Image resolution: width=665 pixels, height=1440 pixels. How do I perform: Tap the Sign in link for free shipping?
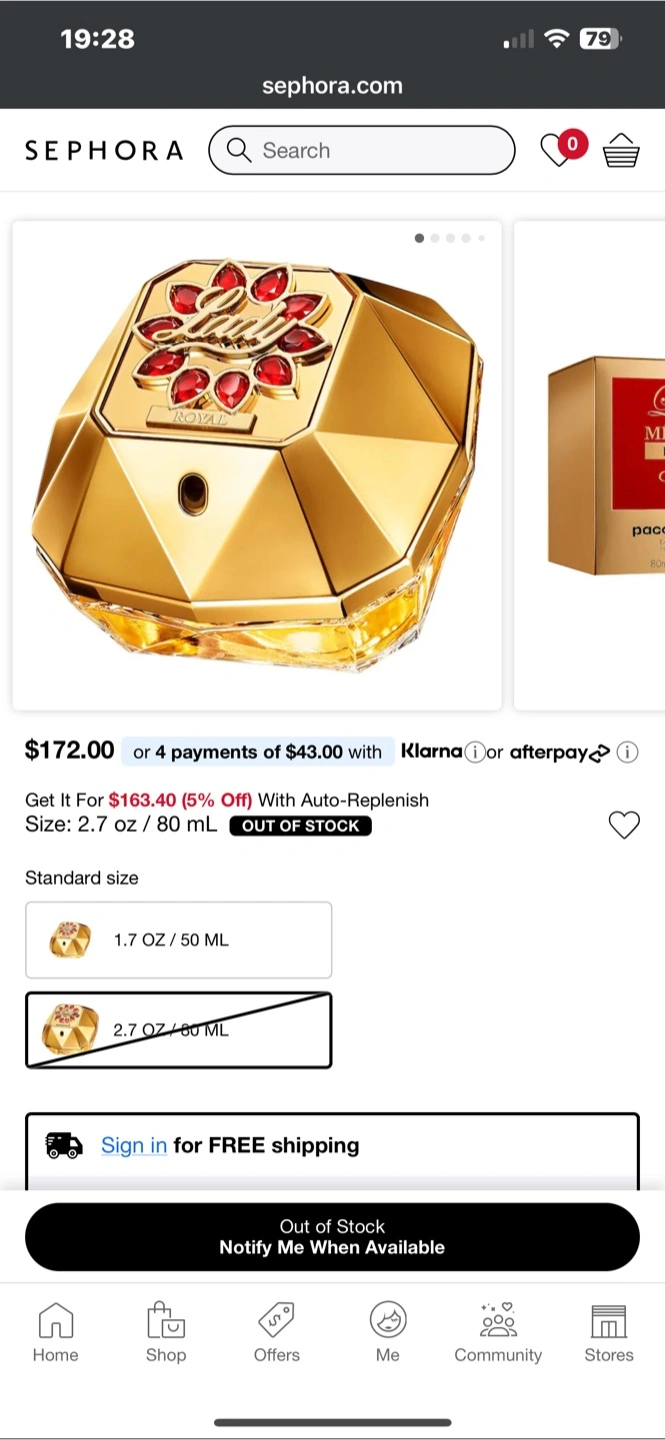(134, 1145)
